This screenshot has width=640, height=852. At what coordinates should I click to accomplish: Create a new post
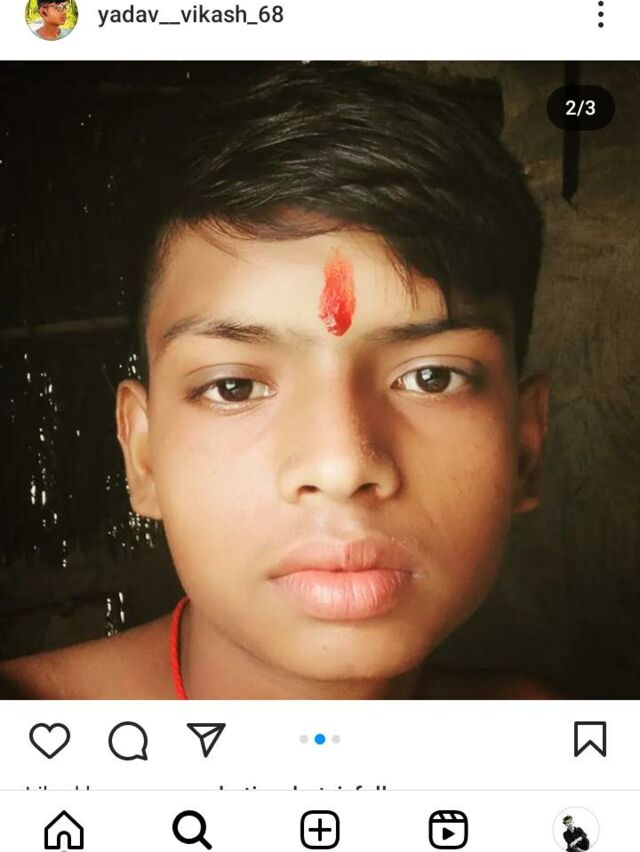(320, 830)
